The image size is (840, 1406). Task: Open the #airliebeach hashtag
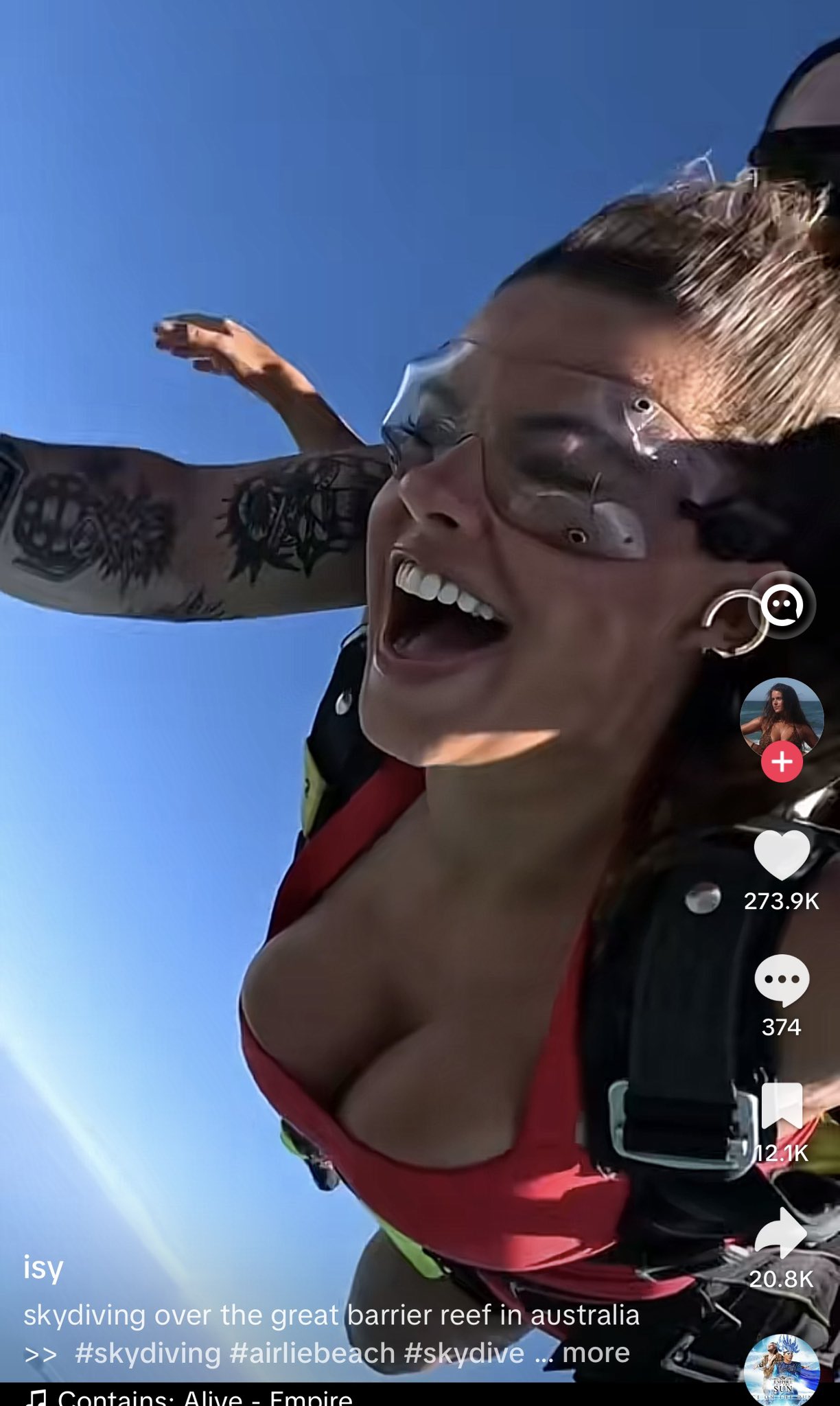coord(312,1353)
